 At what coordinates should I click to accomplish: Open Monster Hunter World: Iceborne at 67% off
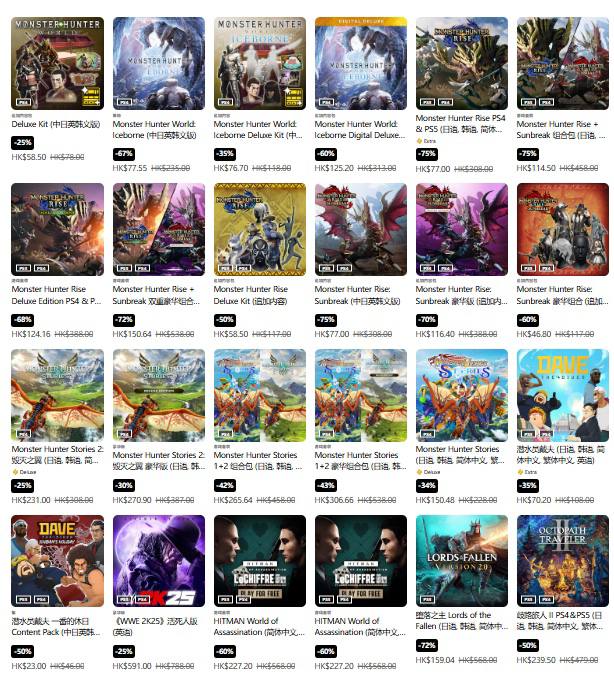(x=158, y=62)
